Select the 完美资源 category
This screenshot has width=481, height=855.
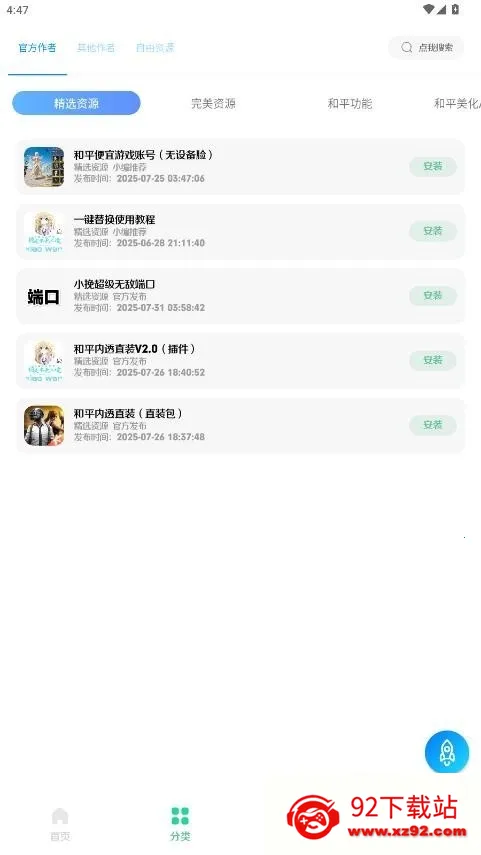click(x=213, y=104)
